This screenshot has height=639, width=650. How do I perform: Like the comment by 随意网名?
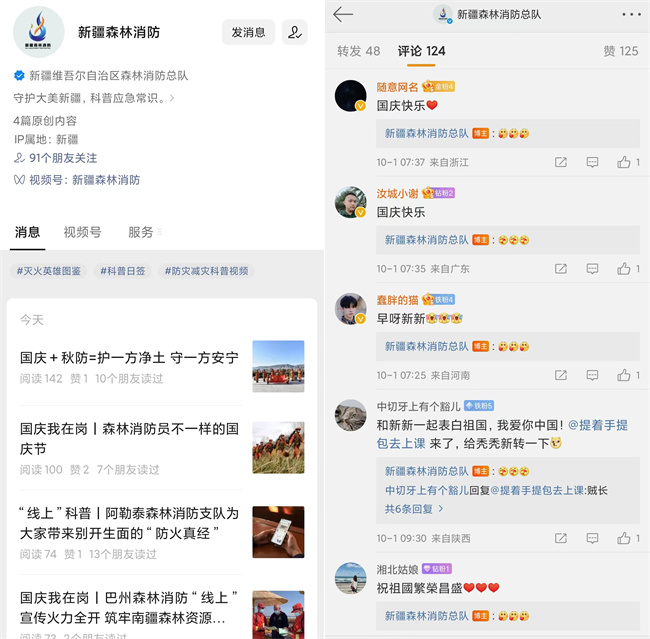pyautogui.click(x=624, y=162)
